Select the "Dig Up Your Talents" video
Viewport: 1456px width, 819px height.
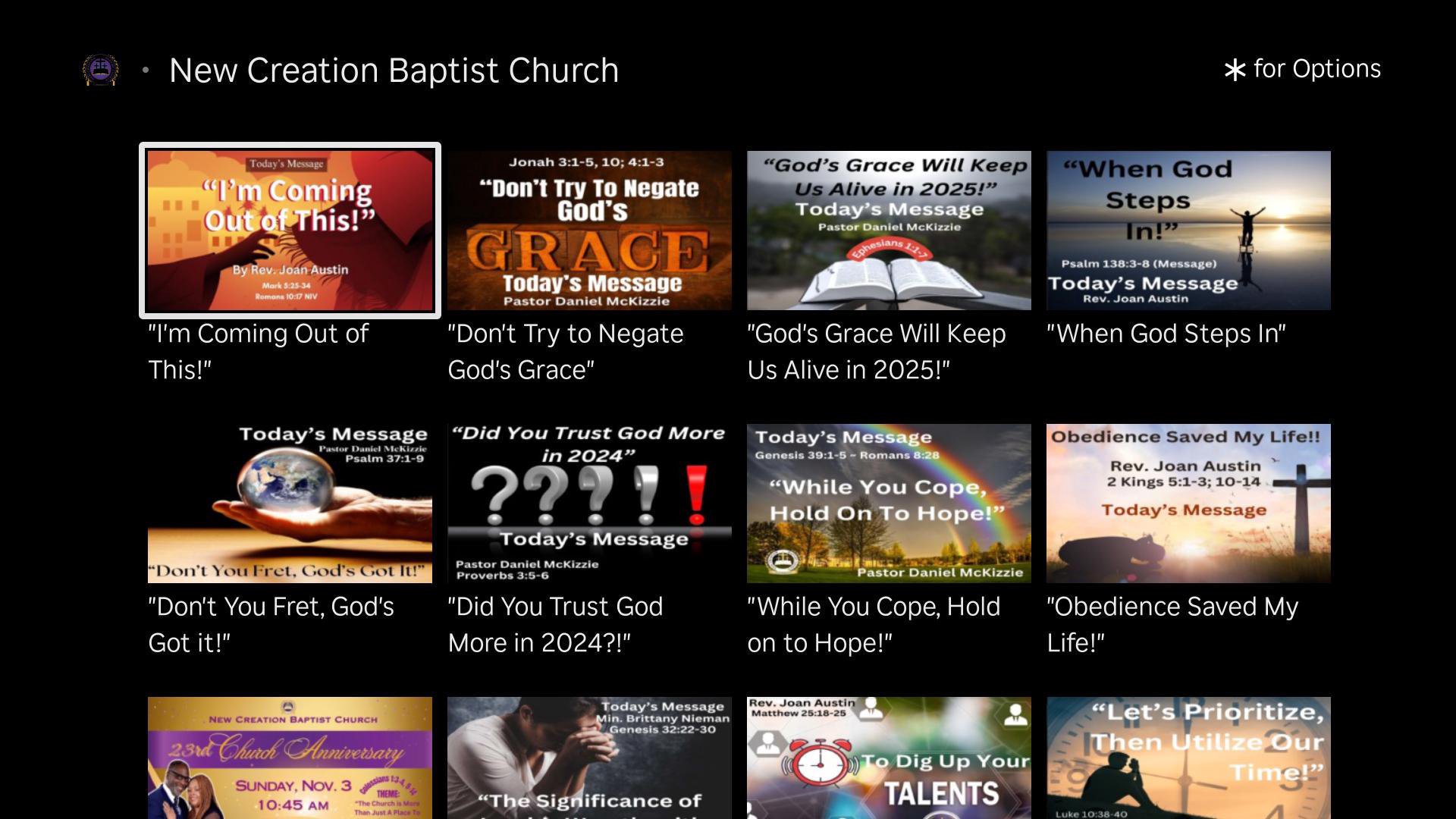click(889, 758)
